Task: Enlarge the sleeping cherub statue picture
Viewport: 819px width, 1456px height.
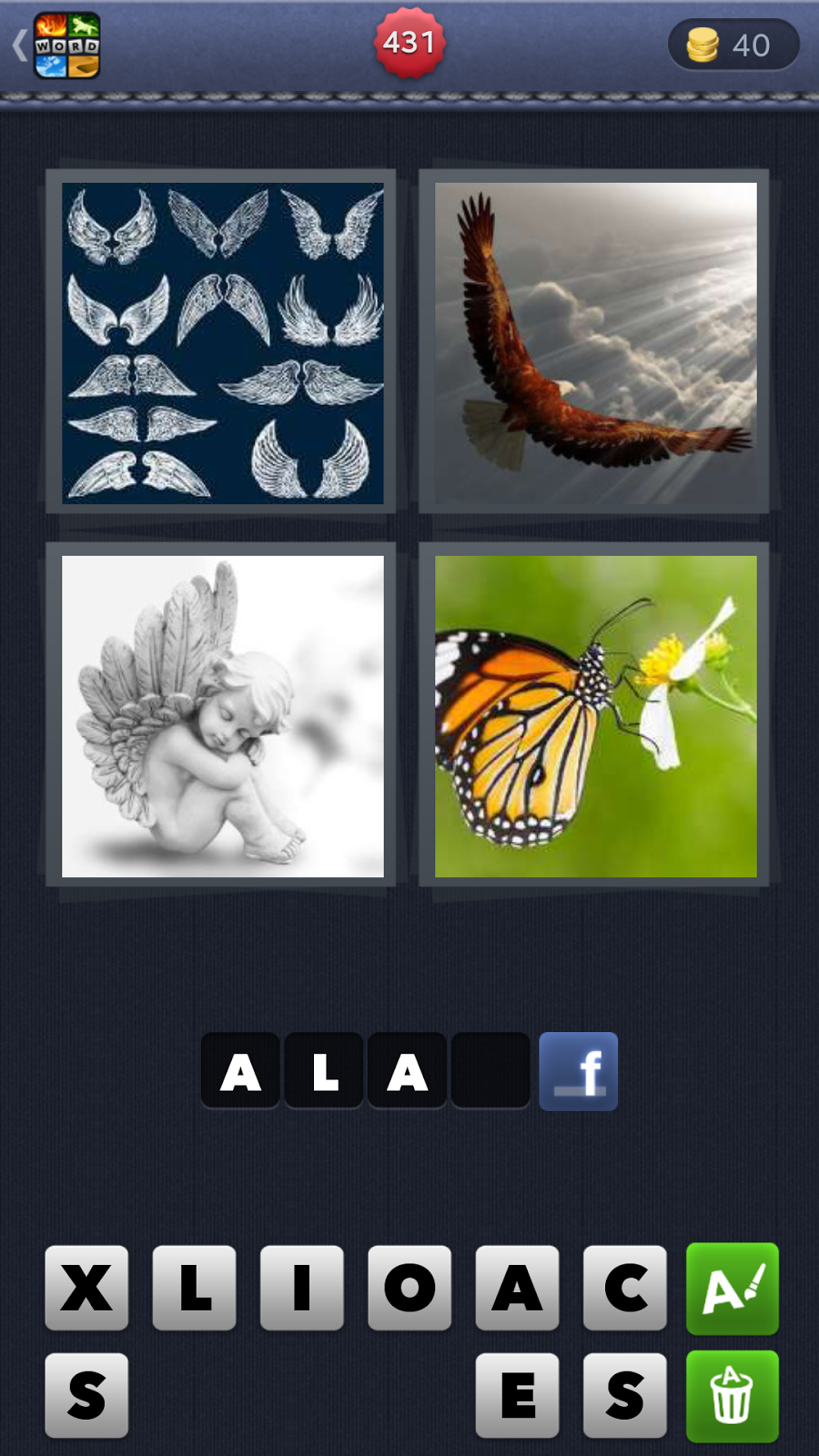Action: 222,716
